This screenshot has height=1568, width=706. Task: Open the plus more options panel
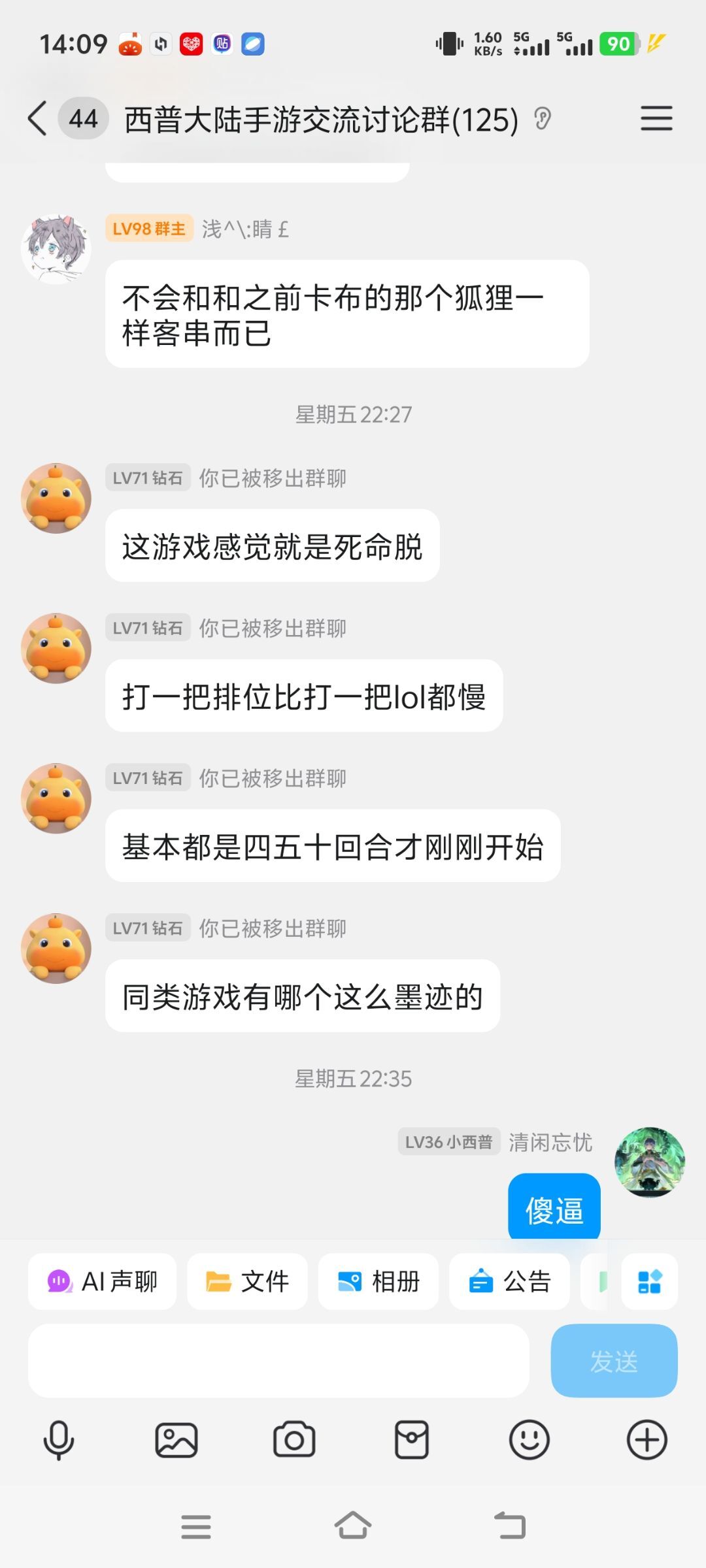click(647, 1440)
